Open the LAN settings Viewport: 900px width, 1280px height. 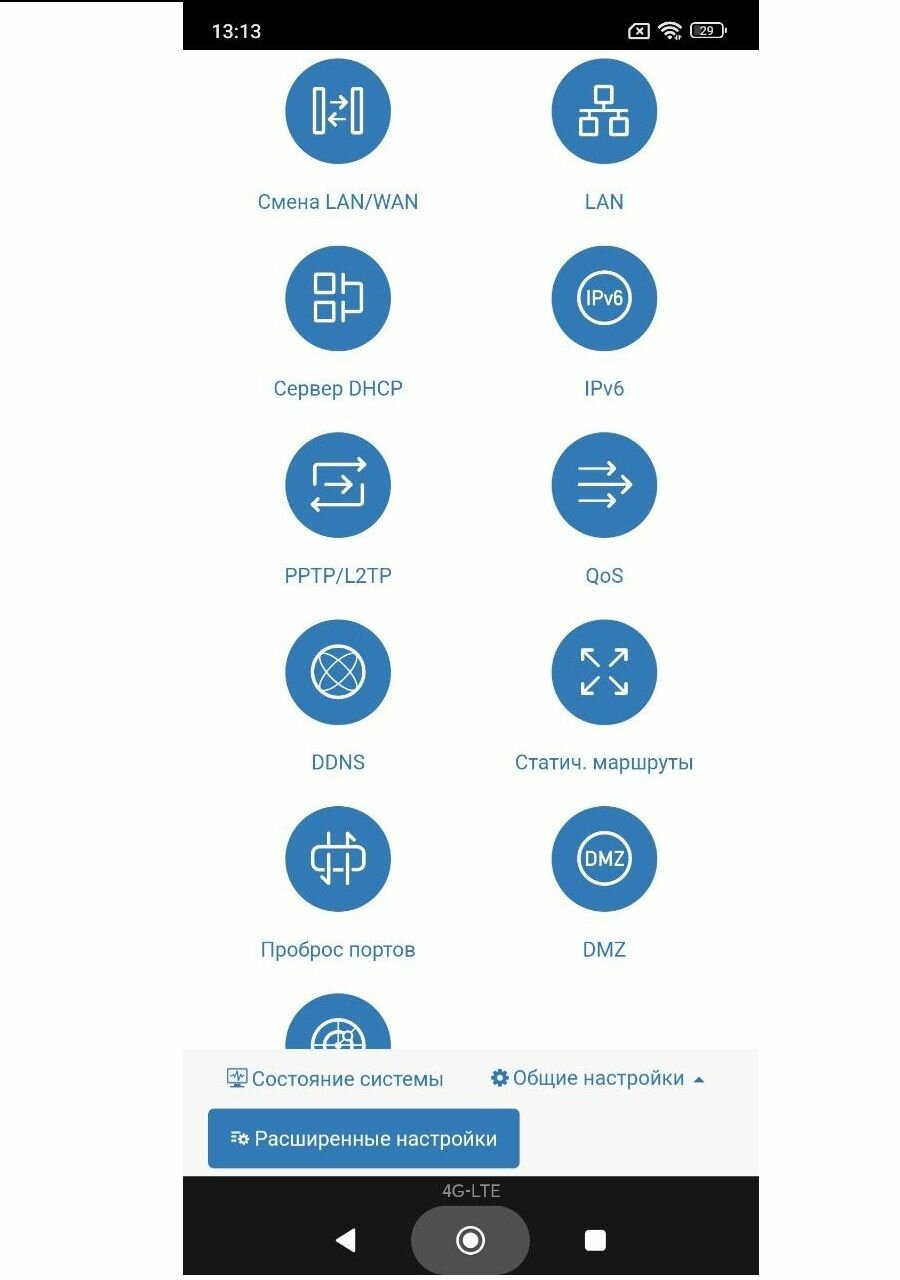(x=604, y=111)
